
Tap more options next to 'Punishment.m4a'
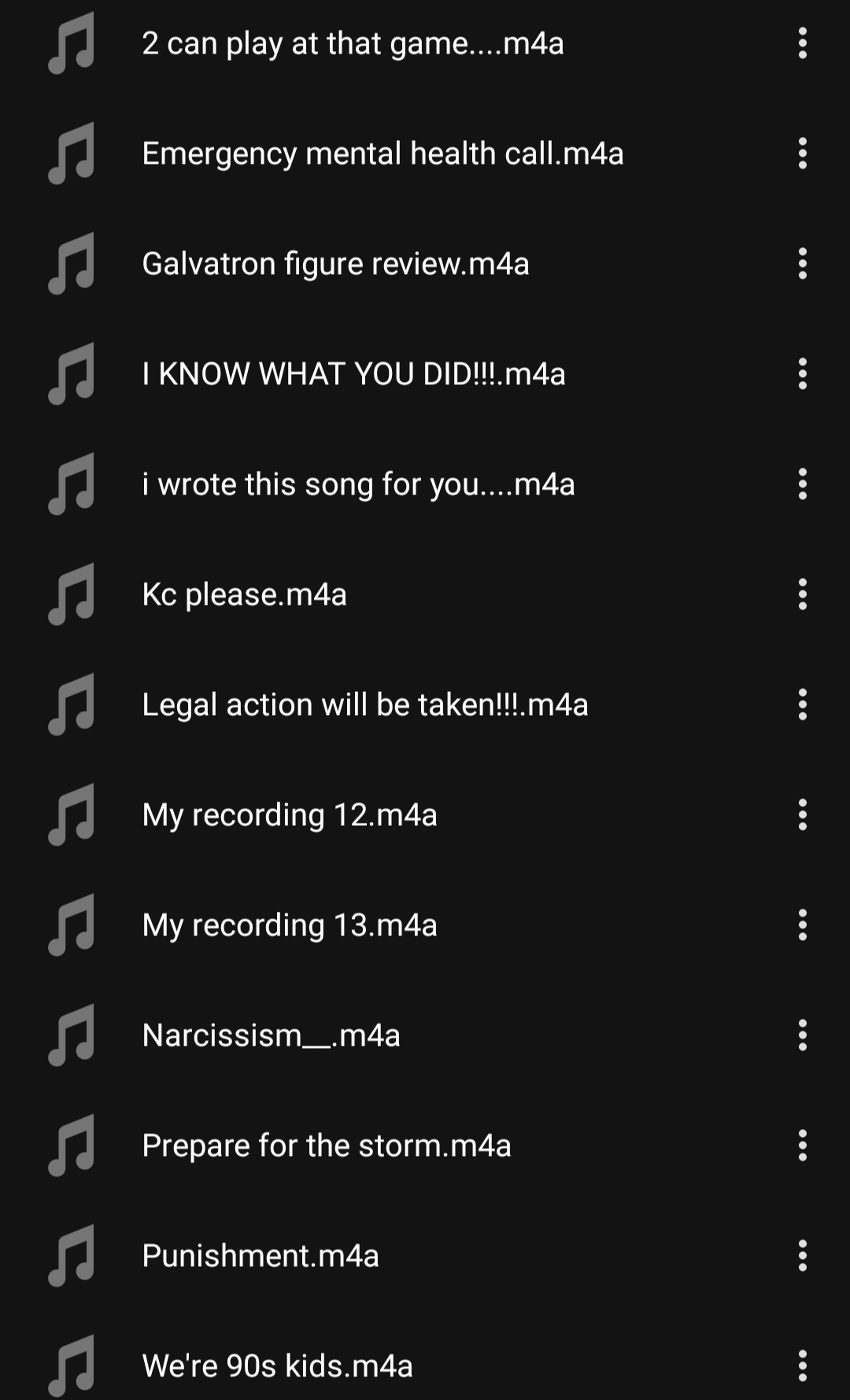pyautogui.click(x=802, y=1256)
